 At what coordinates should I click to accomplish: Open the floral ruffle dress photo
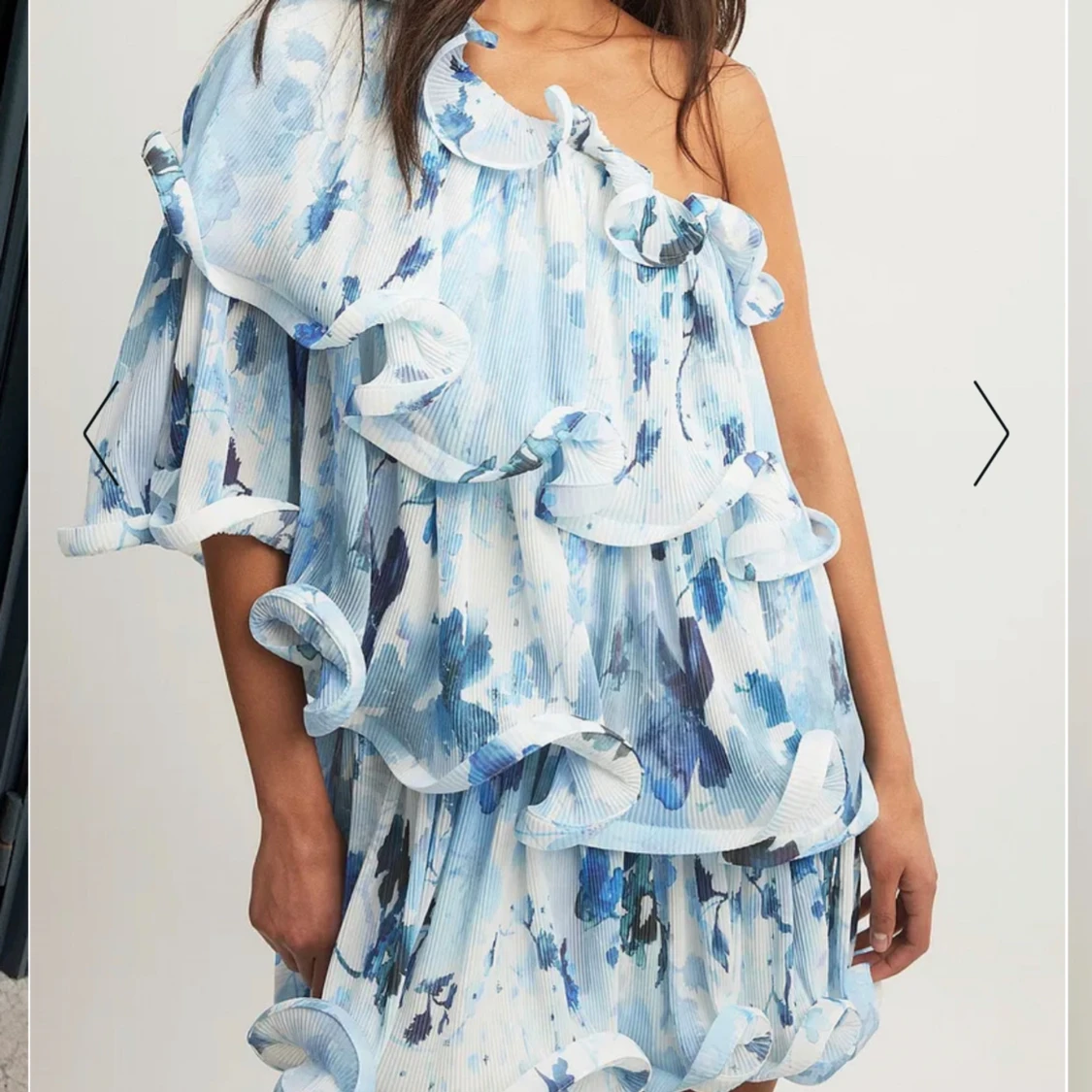pos(544,582)
